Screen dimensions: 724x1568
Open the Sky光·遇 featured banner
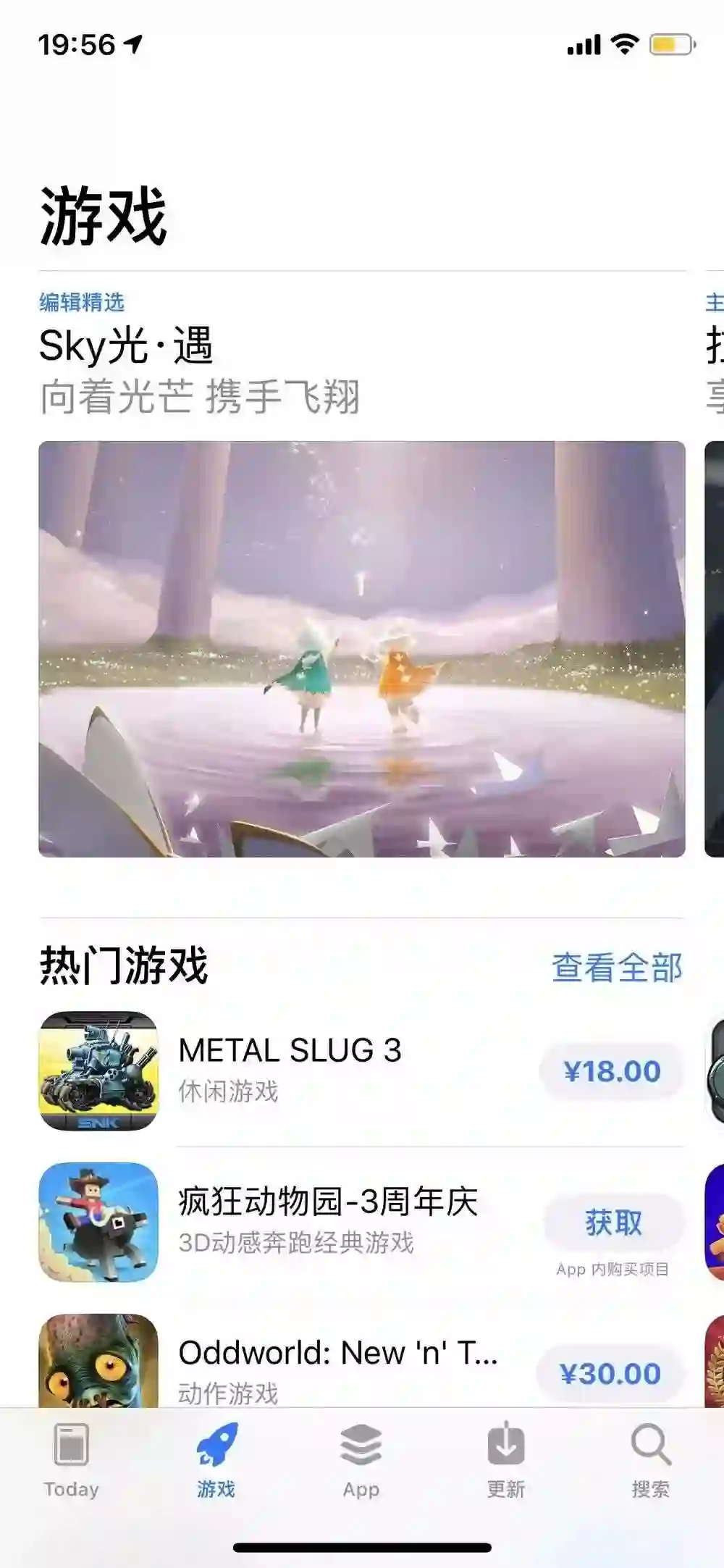361,648
